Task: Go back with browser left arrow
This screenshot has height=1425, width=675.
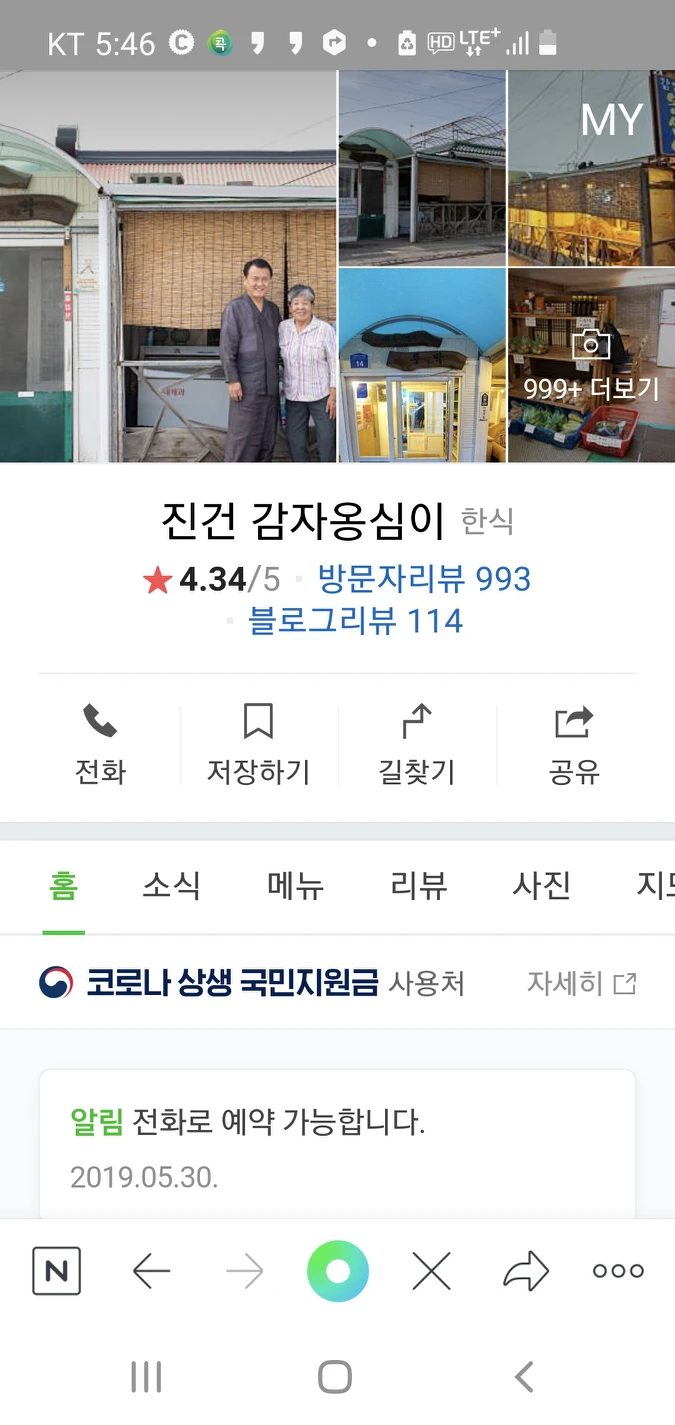Action: tap(151, 1271)
